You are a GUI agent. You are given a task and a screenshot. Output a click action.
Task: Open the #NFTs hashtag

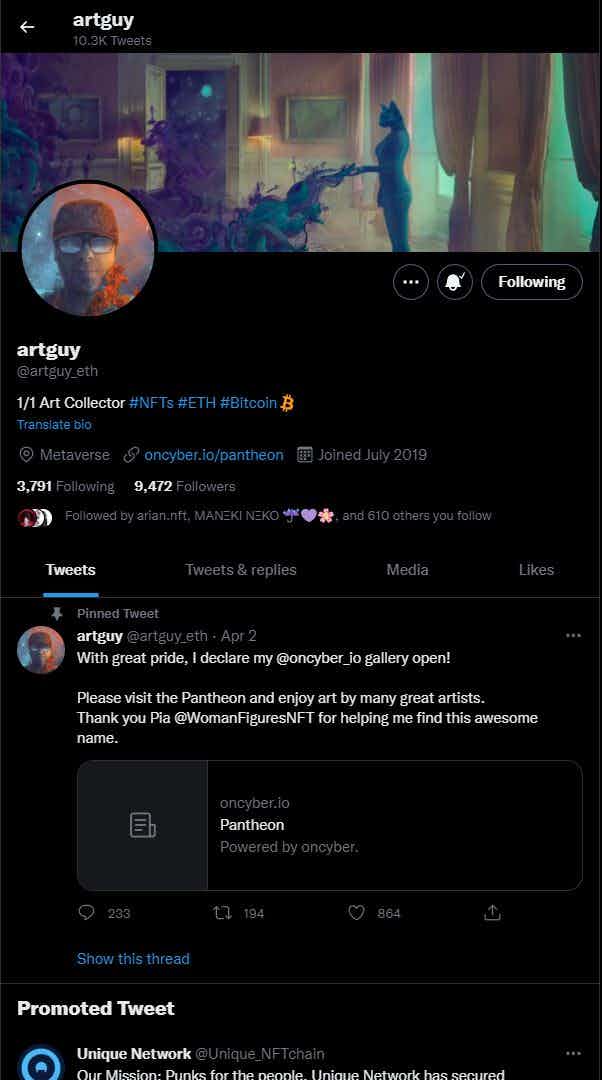[x=151, y=403]
